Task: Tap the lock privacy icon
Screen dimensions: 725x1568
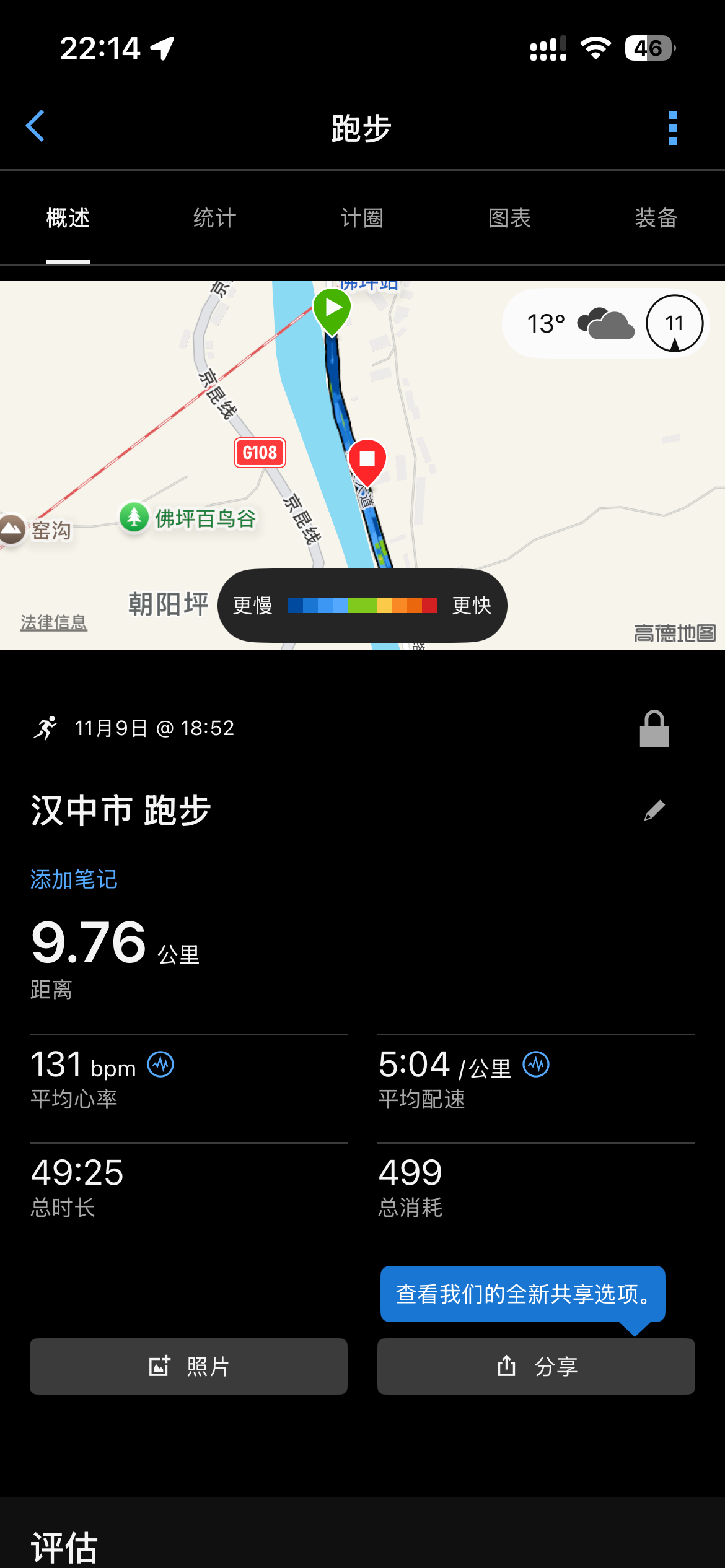Action: 654,728
